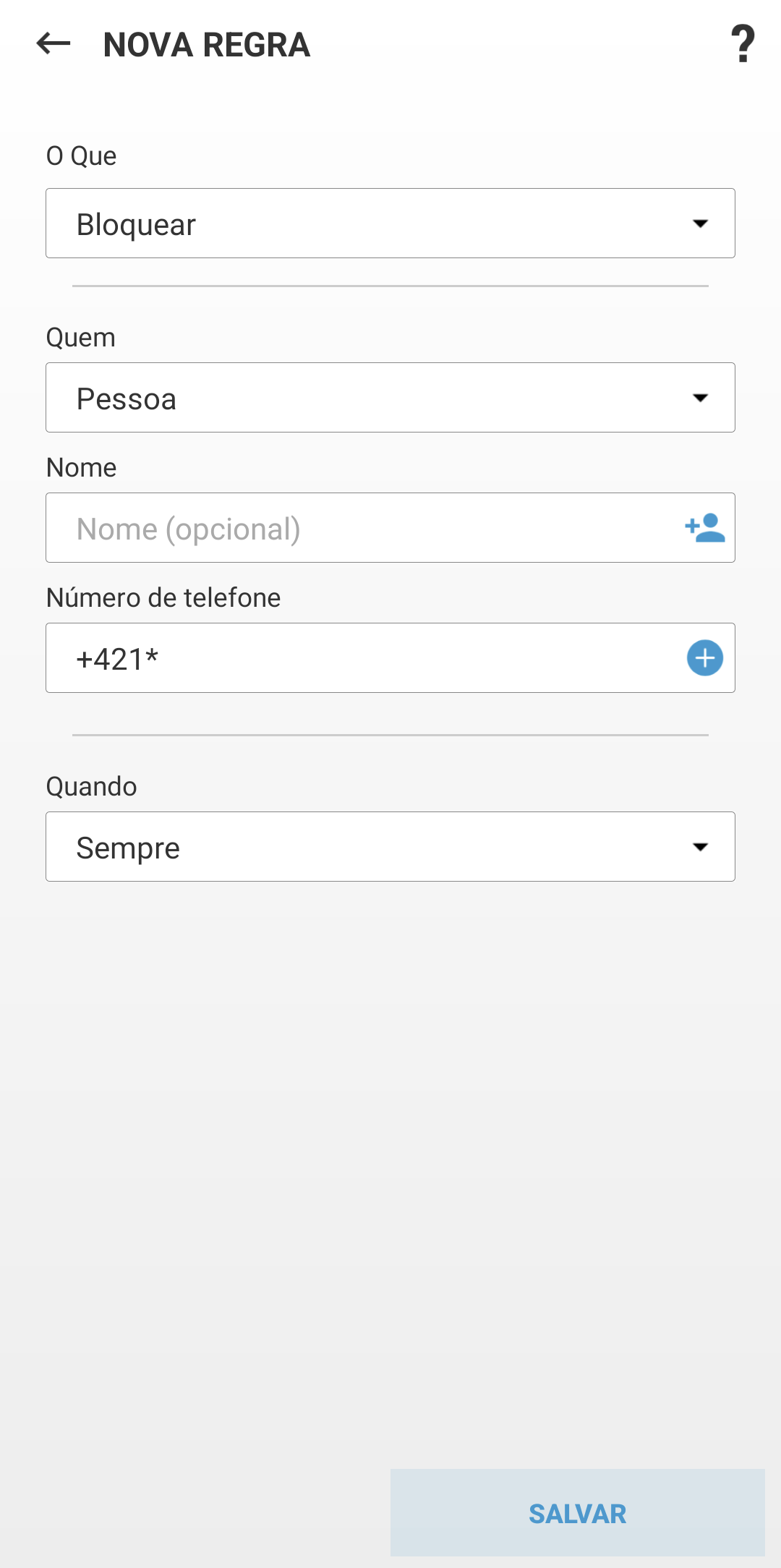
Task: Select the contact picker icon in Nome field
Action: click(703, 527)
